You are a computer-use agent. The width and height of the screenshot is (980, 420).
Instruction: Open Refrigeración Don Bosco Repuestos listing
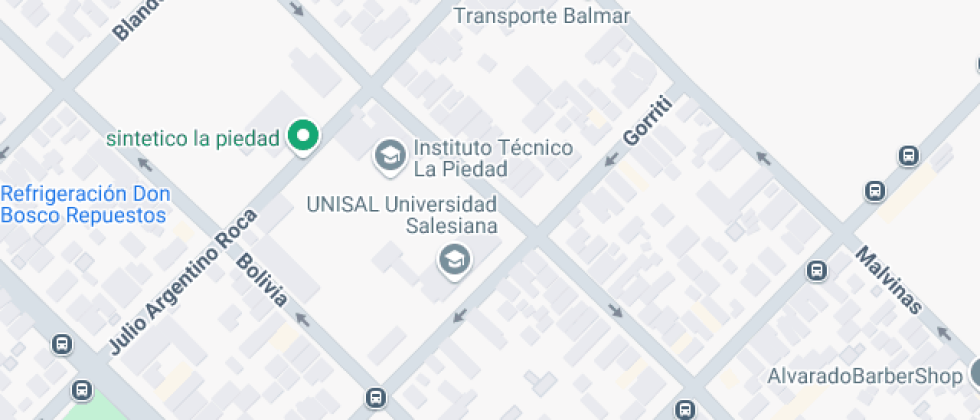(84, 204)
